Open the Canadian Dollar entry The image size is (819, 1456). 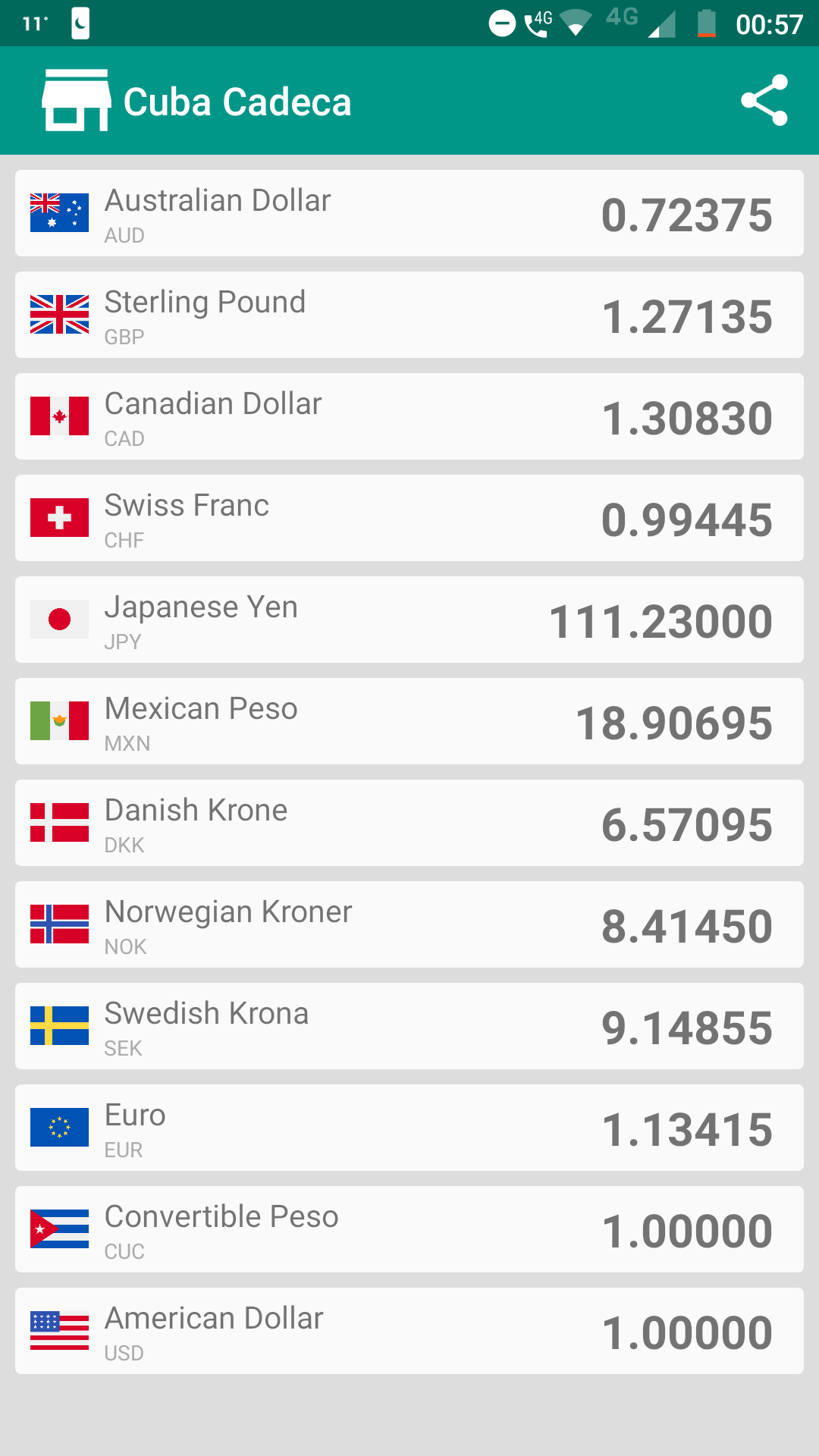(409, 416)
